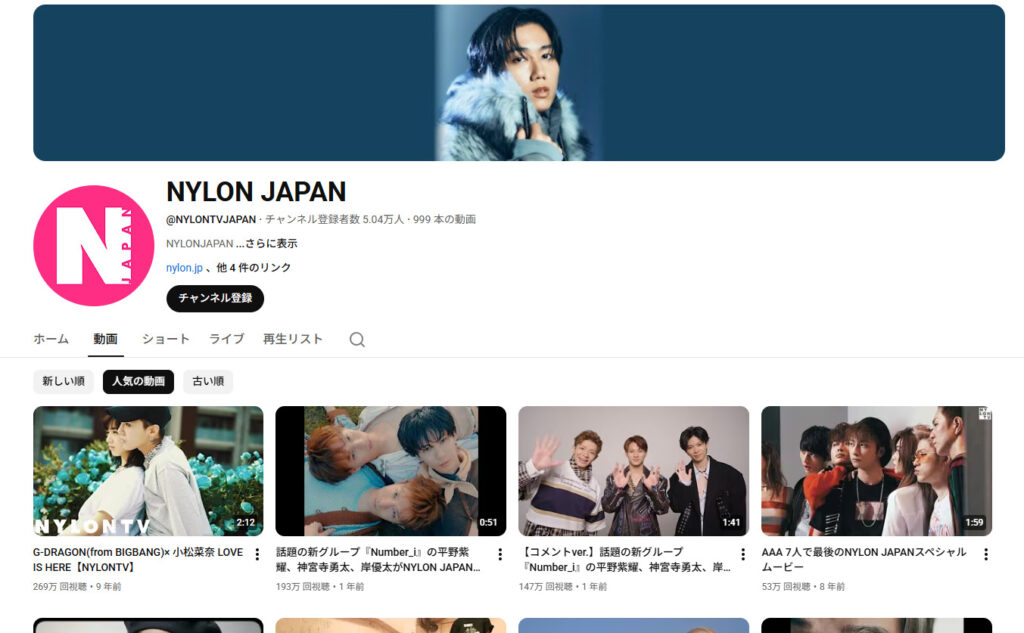Open the 再生リスト tab
The image size is (1024, 633).
tap(293, 339)
